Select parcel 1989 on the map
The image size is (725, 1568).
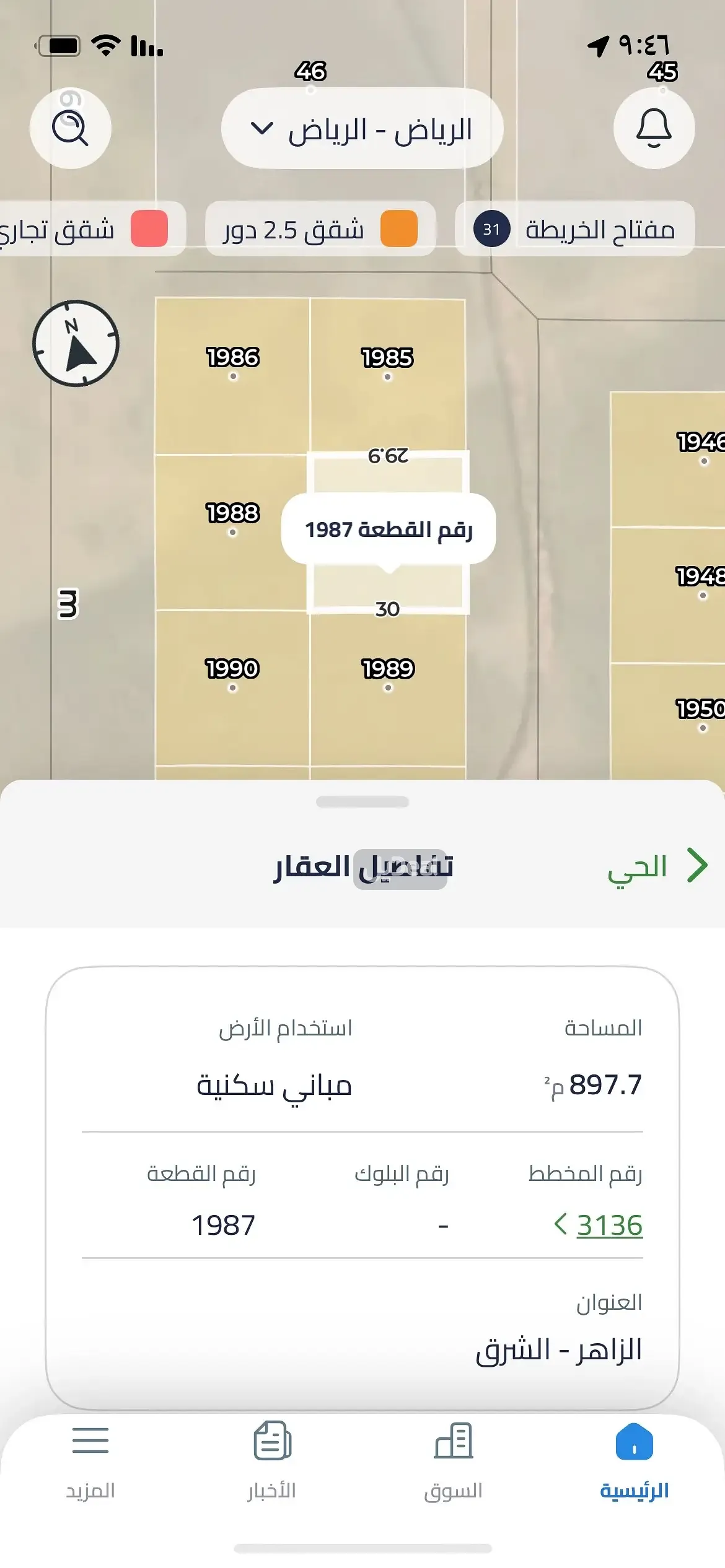coord(388,694)
